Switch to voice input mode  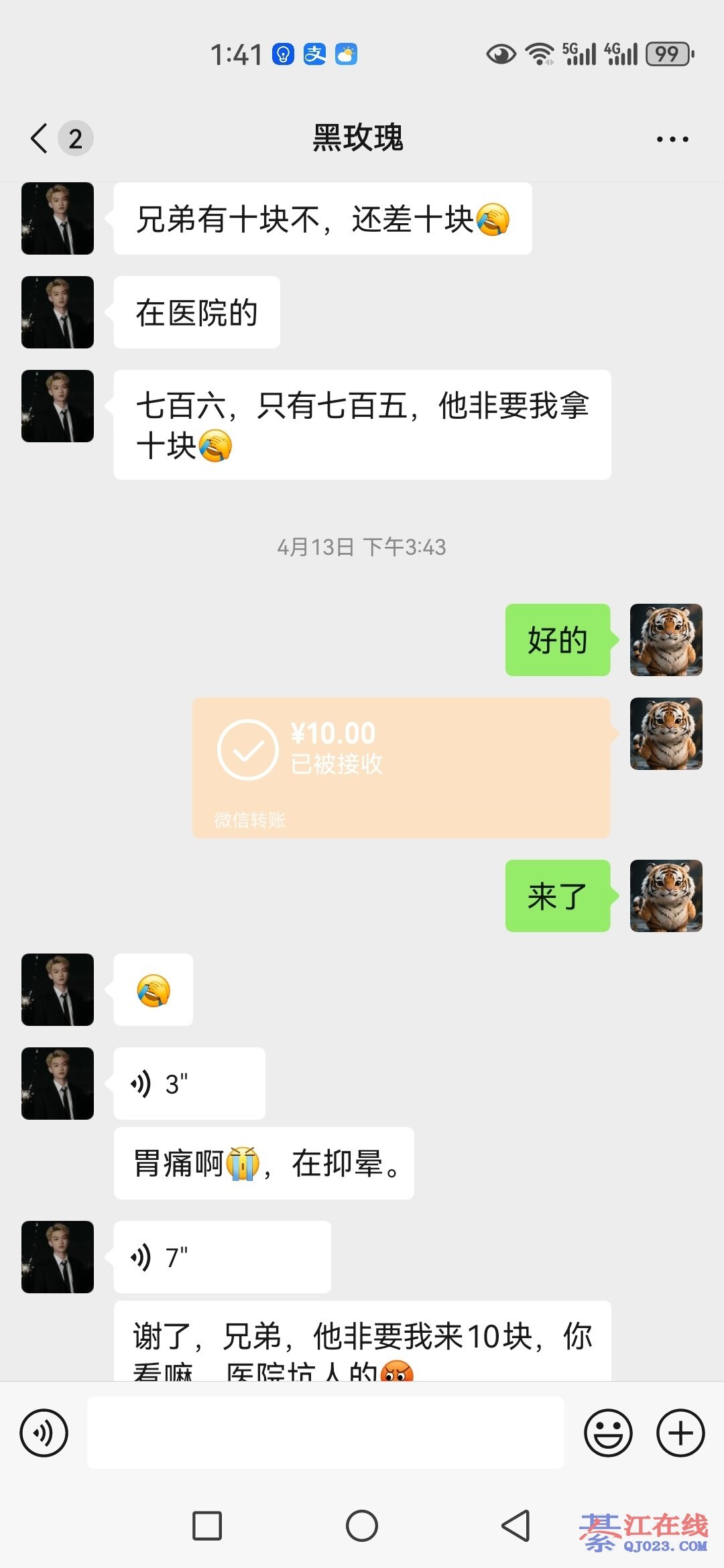coord(44,1433)
